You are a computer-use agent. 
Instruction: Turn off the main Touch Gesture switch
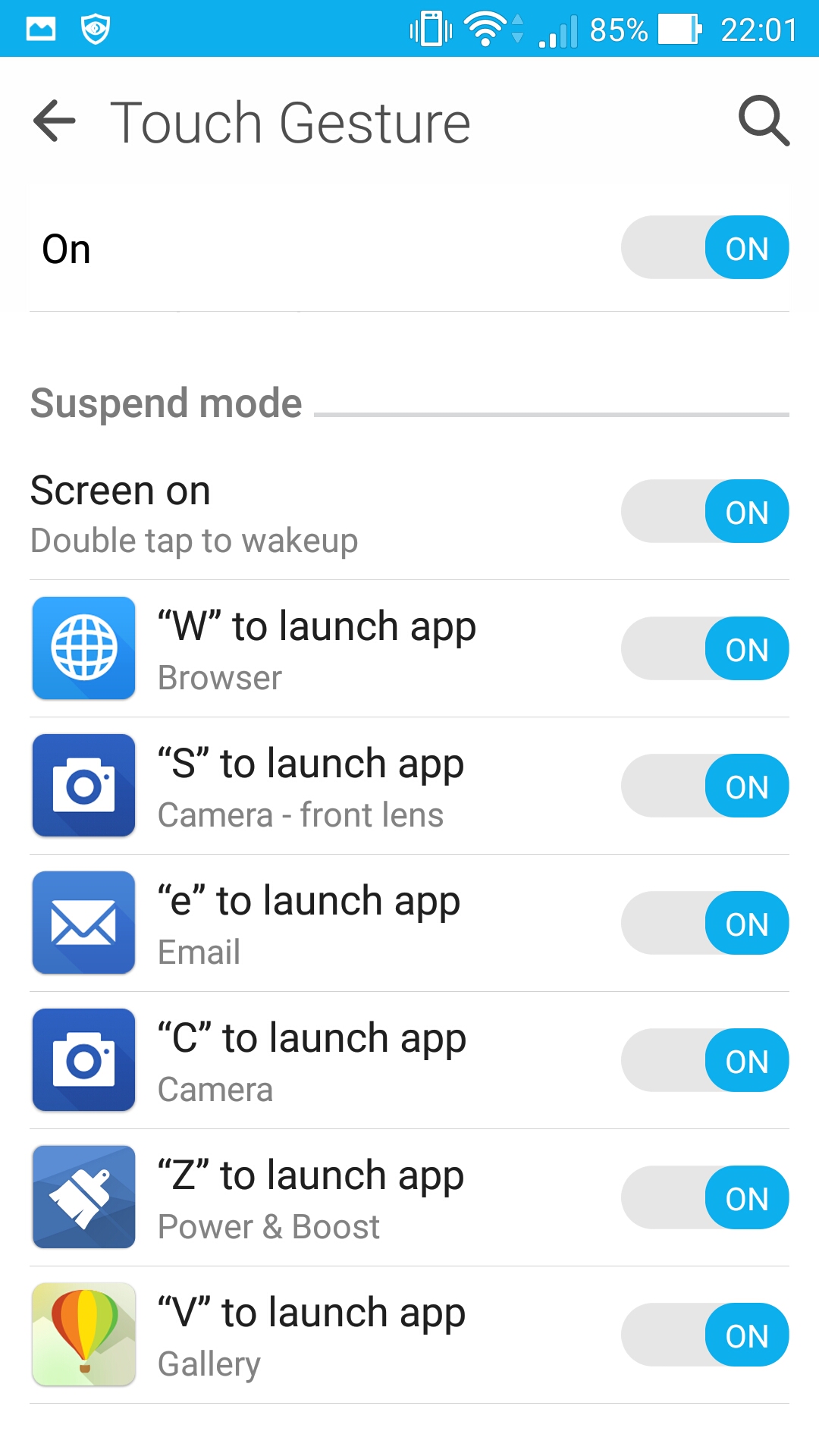coord(705,248)
